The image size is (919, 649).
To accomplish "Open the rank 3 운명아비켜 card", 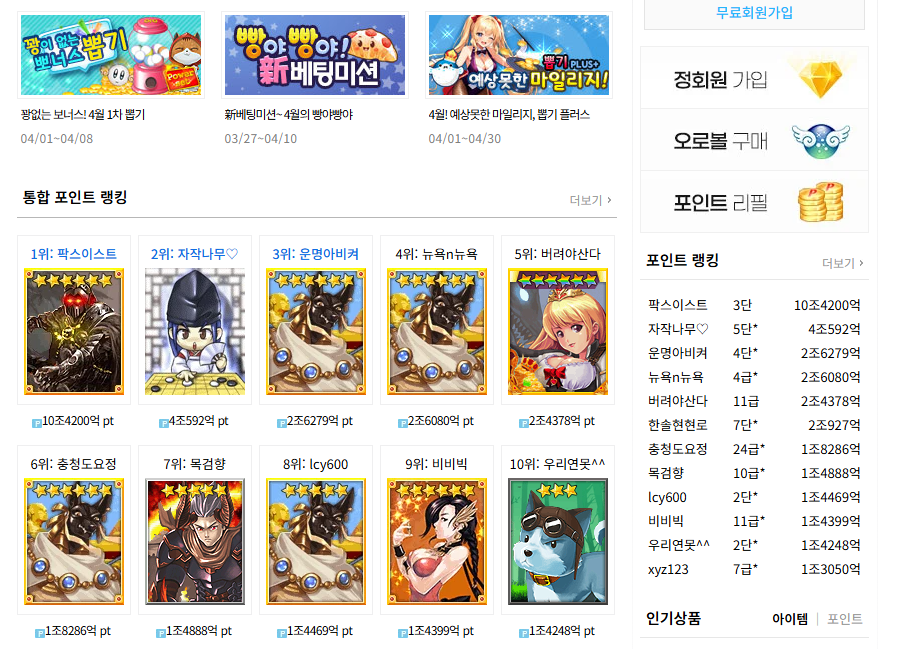I will coord(316,330).
